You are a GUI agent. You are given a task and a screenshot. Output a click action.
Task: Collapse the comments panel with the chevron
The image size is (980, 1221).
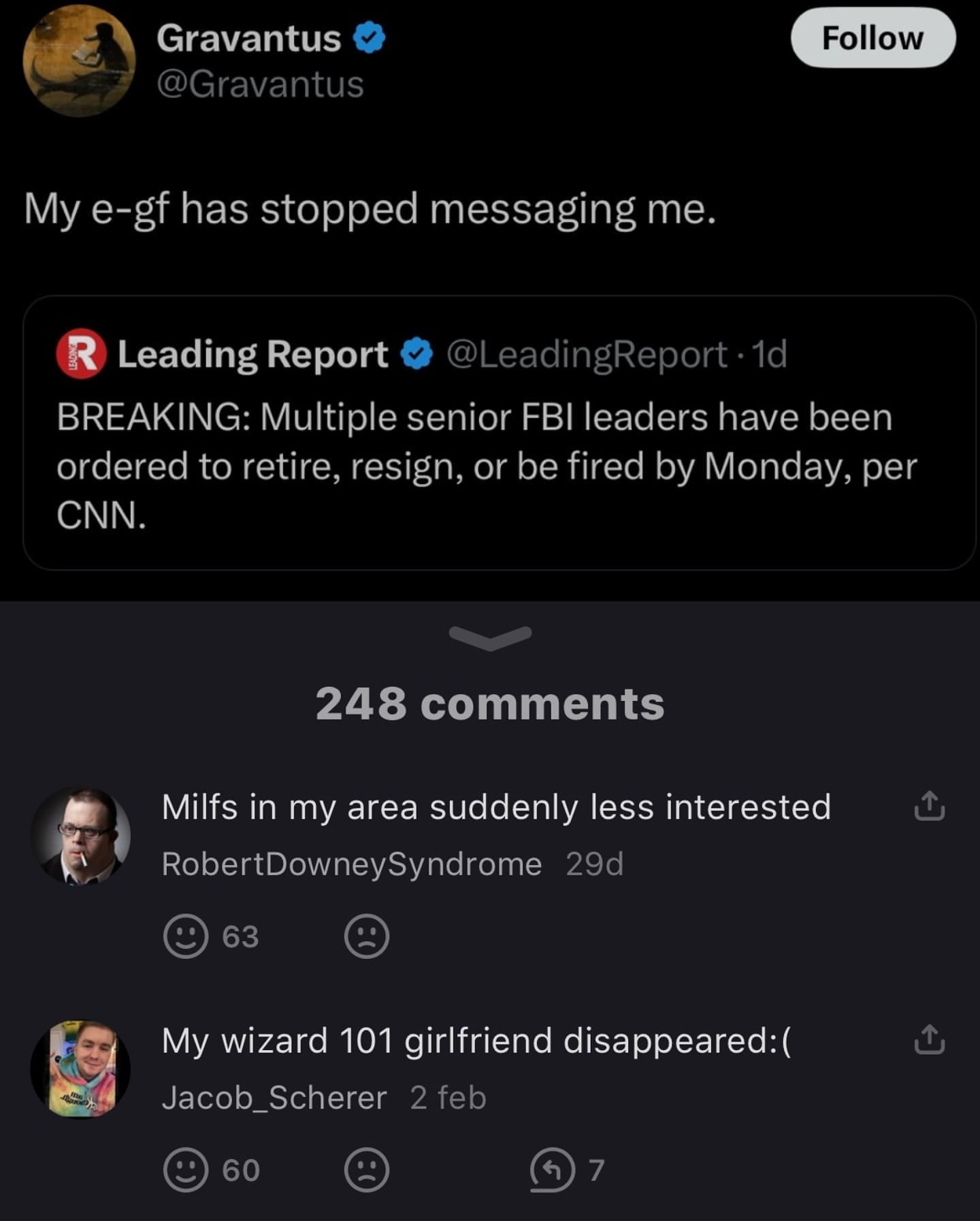(490, 637)
